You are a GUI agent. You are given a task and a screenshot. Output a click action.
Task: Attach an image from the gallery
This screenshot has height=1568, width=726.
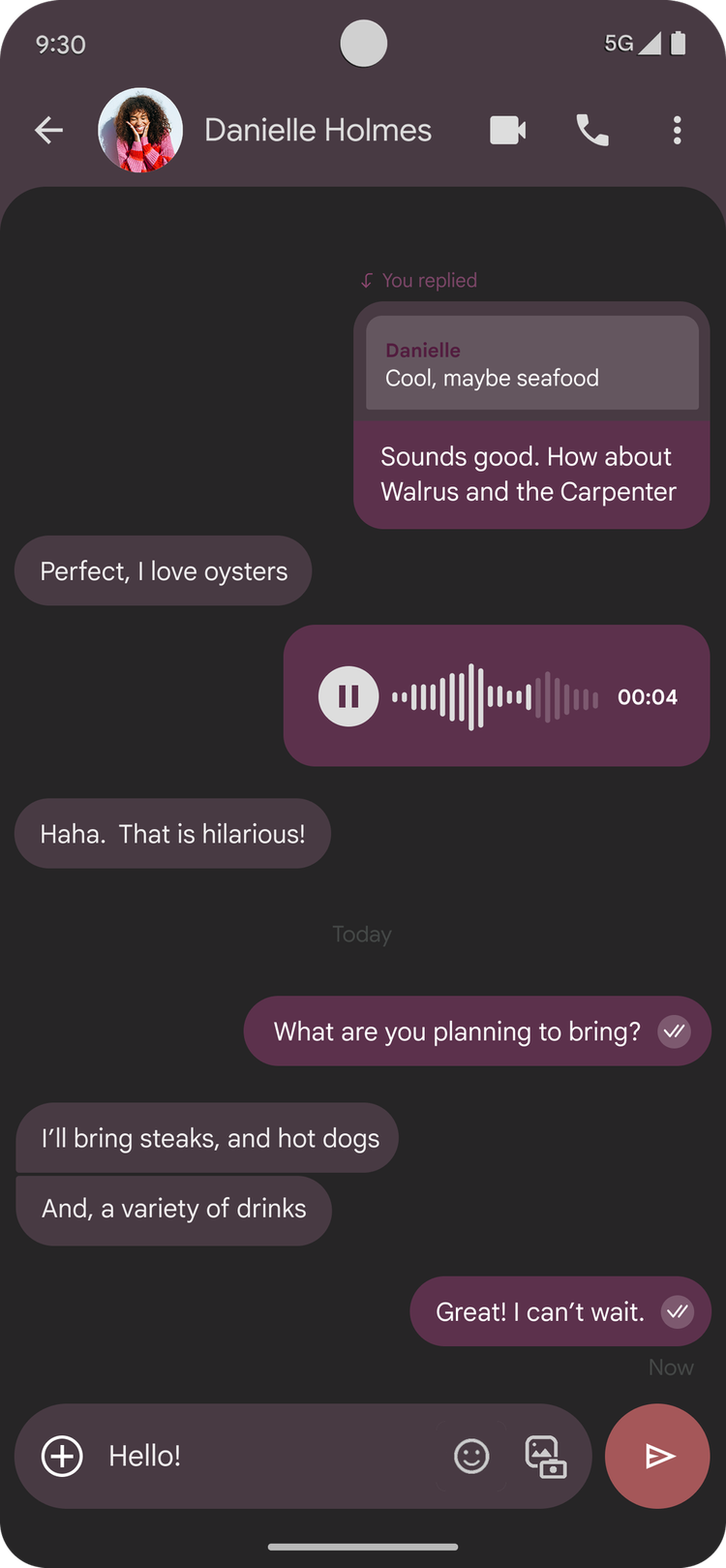[544, 1456]
